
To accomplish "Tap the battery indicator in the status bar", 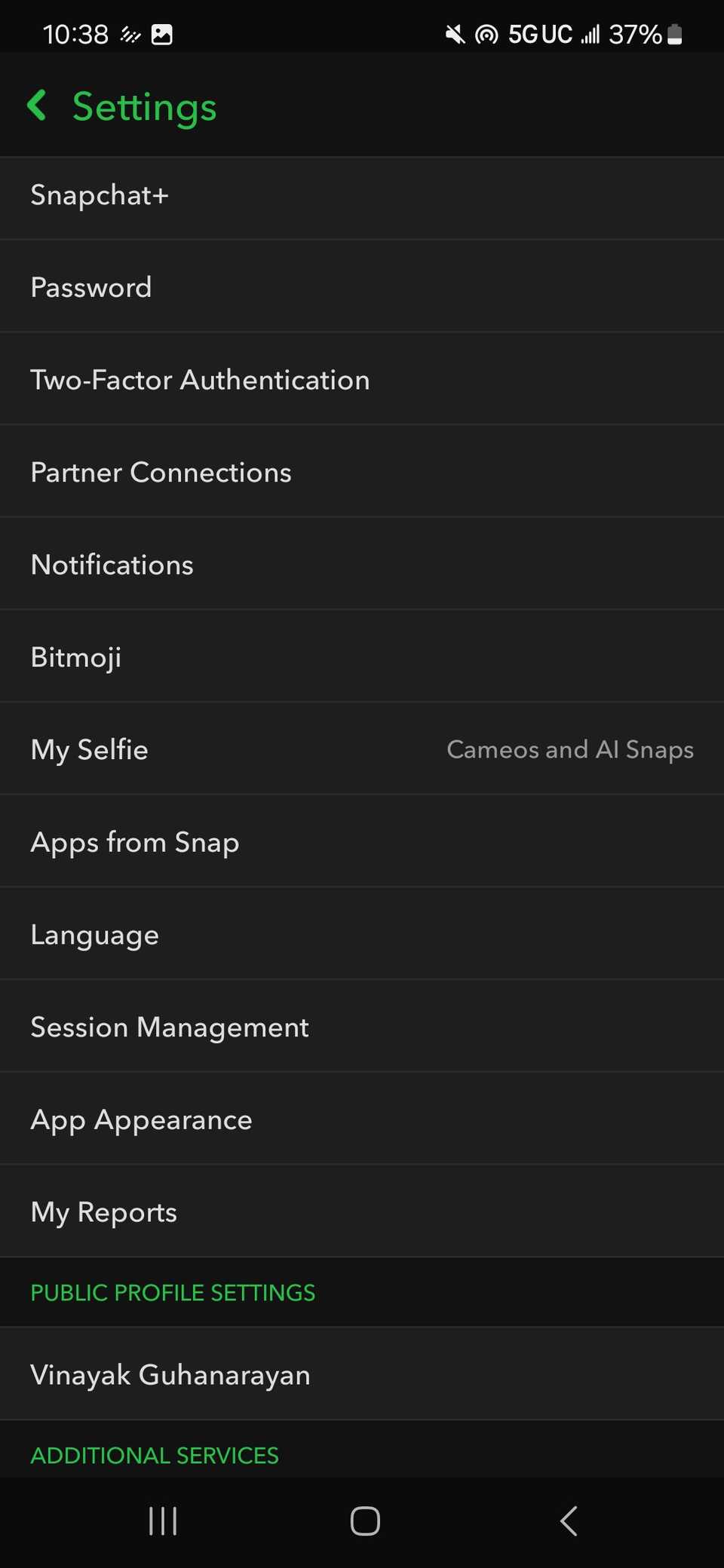I will 672,33.
